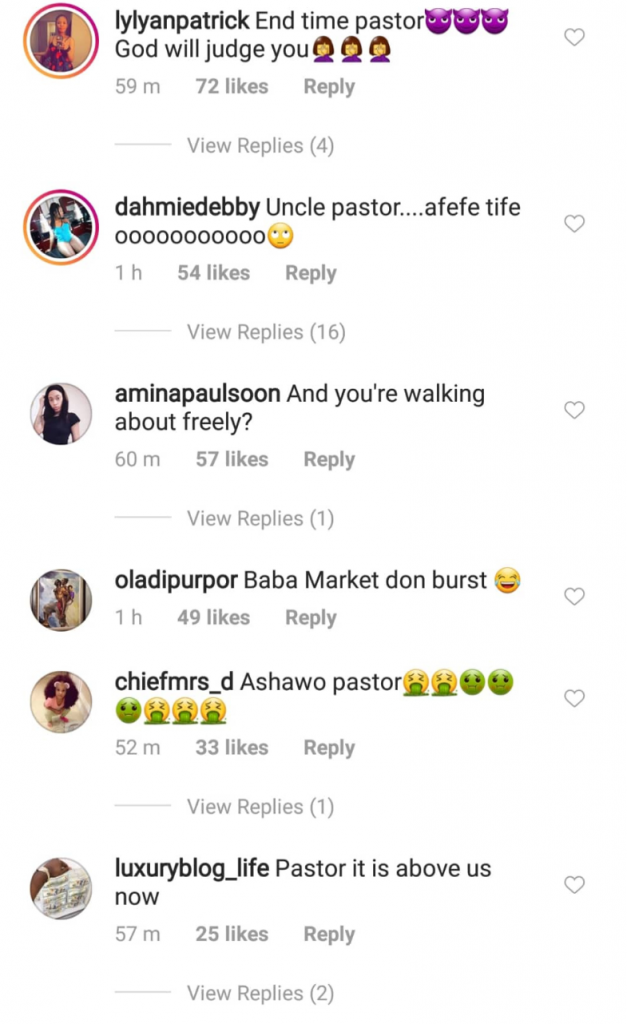Reply to oladipurpor's comment
Screen dimensions: 627x1024
(310, 618)
